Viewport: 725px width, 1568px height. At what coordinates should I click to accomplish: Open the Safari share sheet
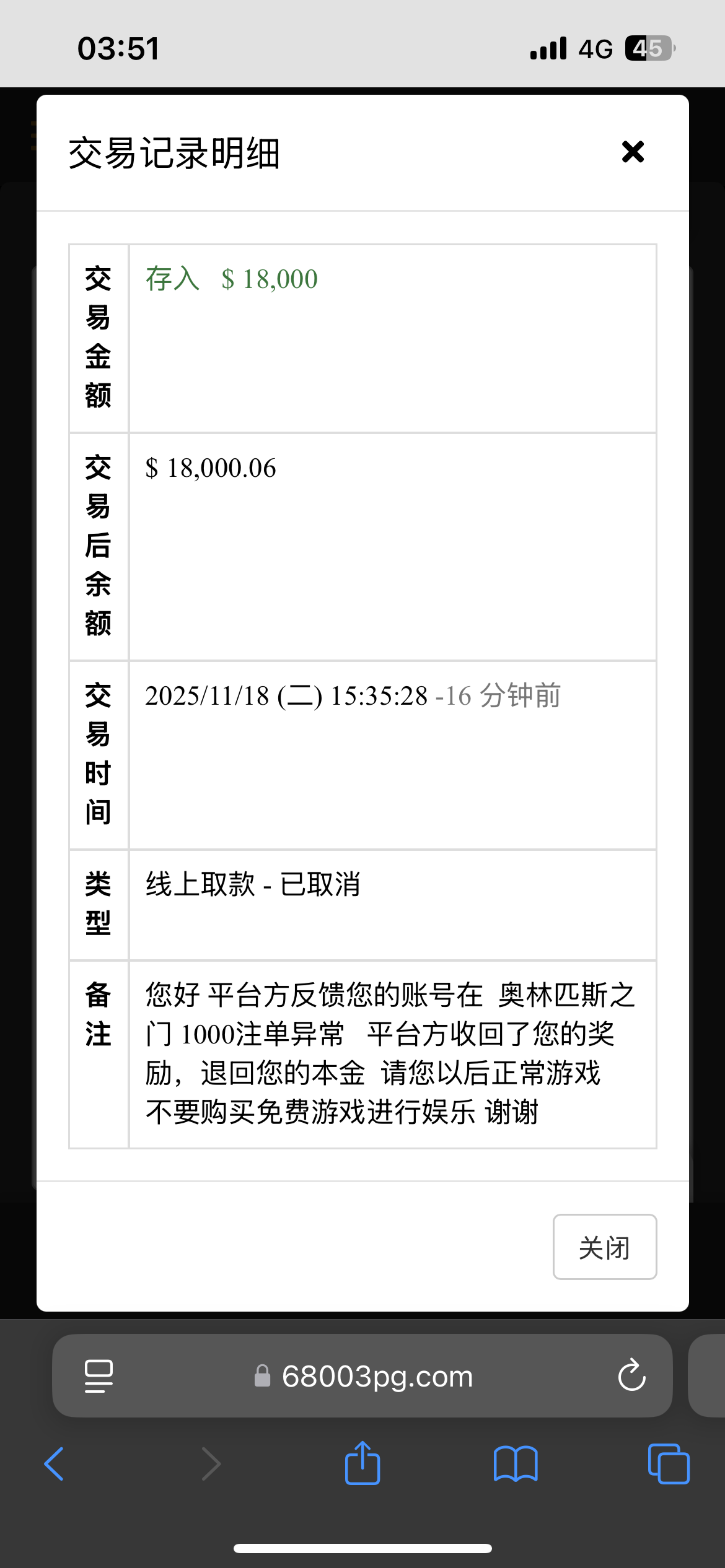click(362, 1465)
